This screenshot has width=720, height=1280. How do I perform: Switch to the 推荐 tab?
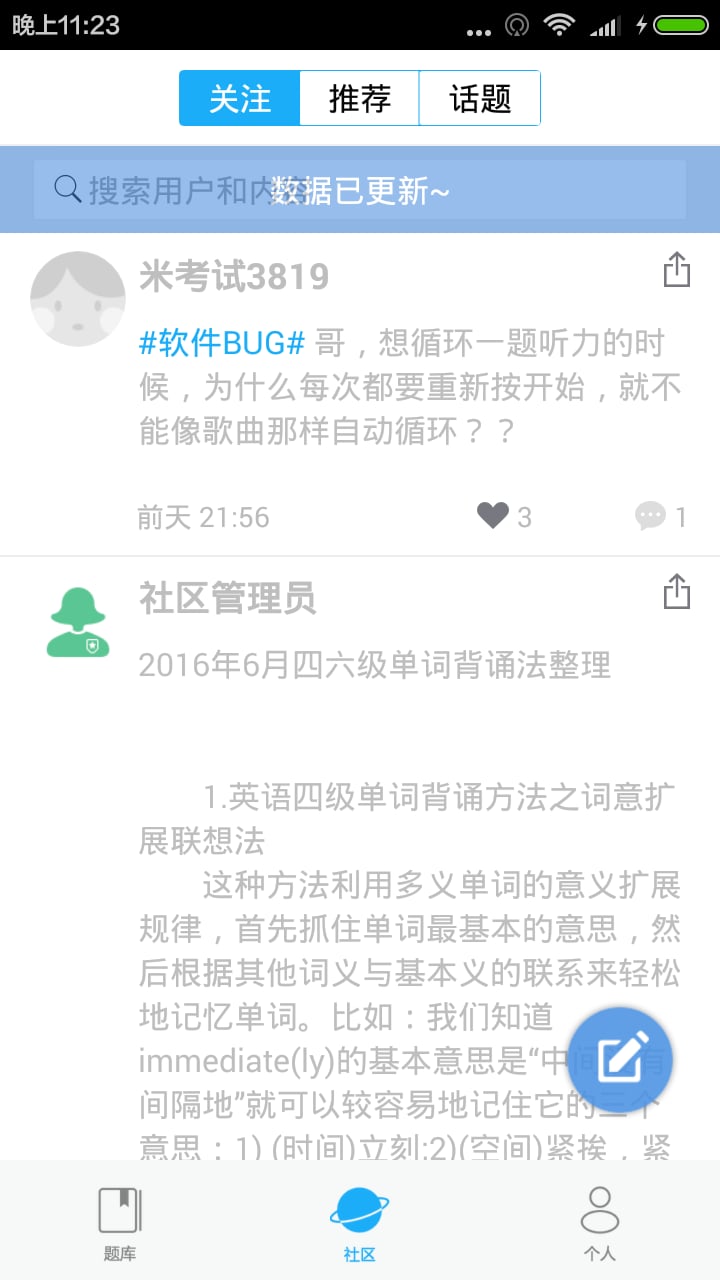tap(359, 98)
